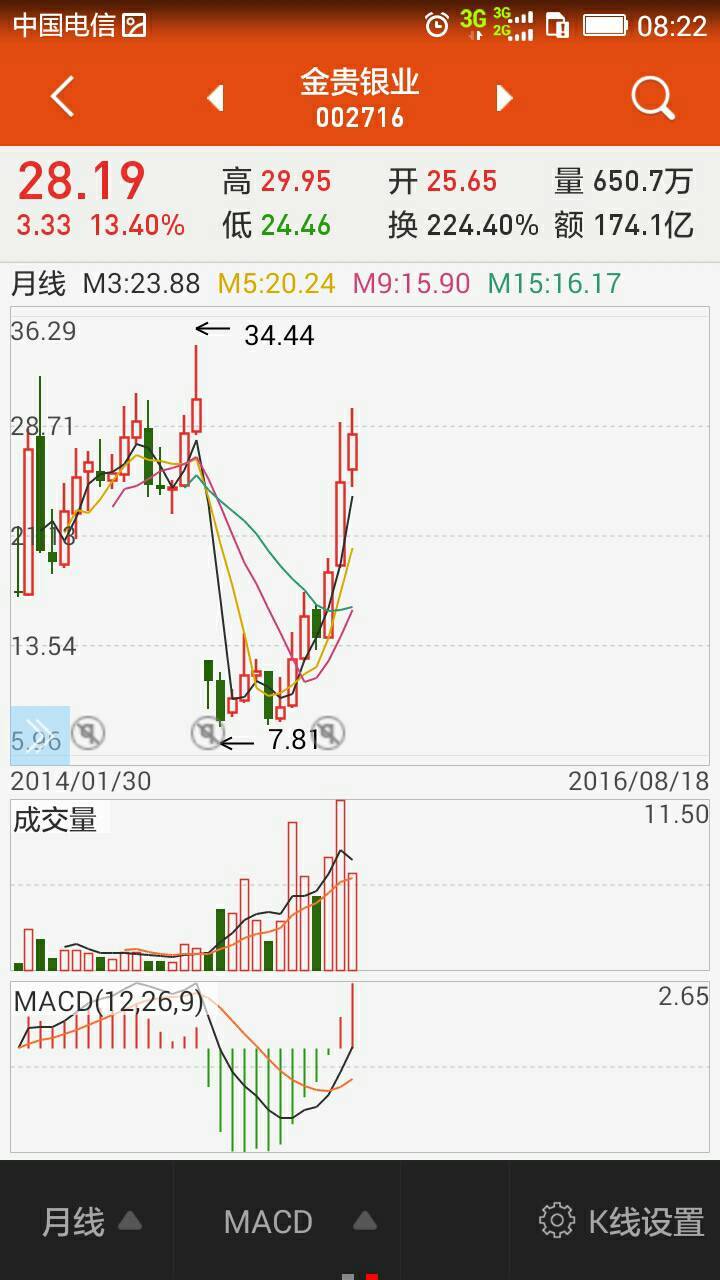Open K线设置 chart settings
Viewport: 720px width, 1280px height.
622,1221
